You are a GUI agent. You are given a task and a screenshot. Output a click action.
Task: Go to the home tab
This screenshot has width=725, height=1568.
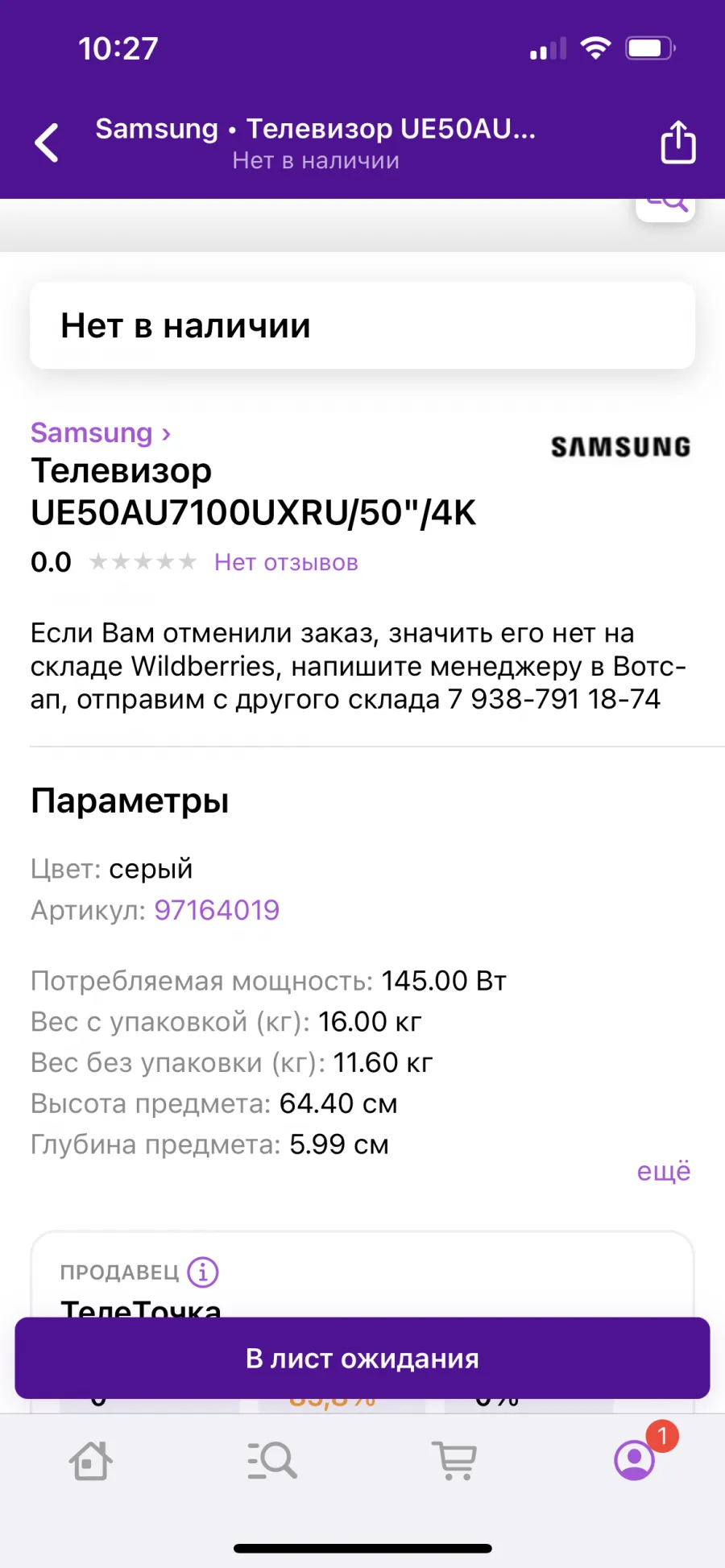coord(90,1460)
